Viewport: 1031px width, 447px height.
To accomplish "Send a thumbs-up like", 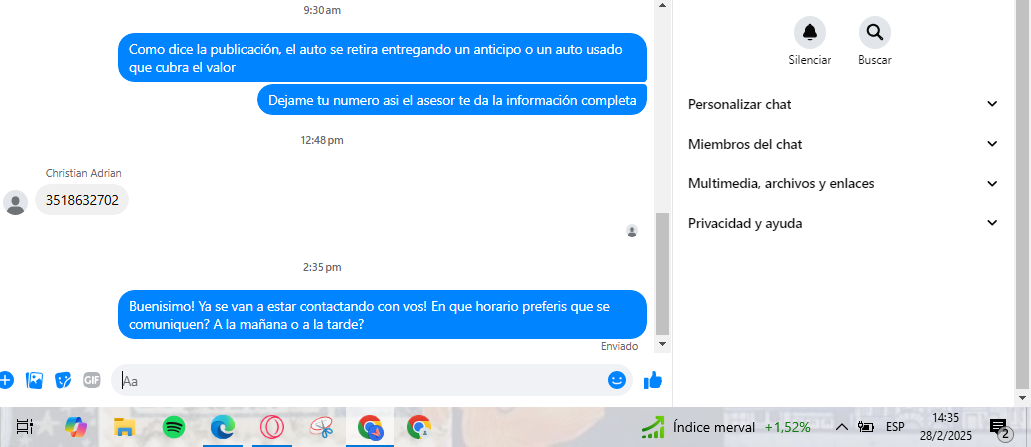I will pos(653,380).
